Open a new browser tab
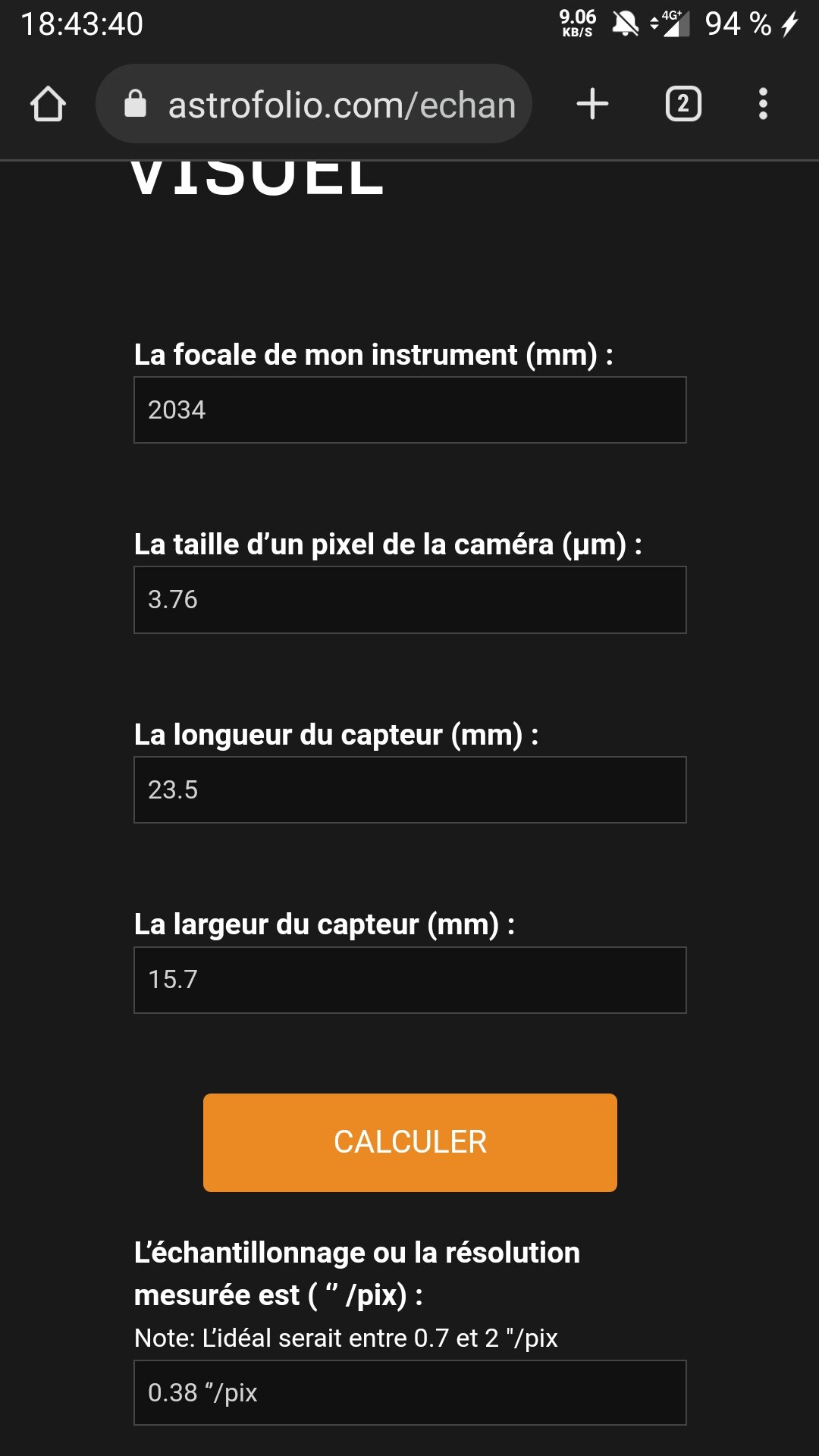This screenshot has height=1456, width=819. pos(592,104)
